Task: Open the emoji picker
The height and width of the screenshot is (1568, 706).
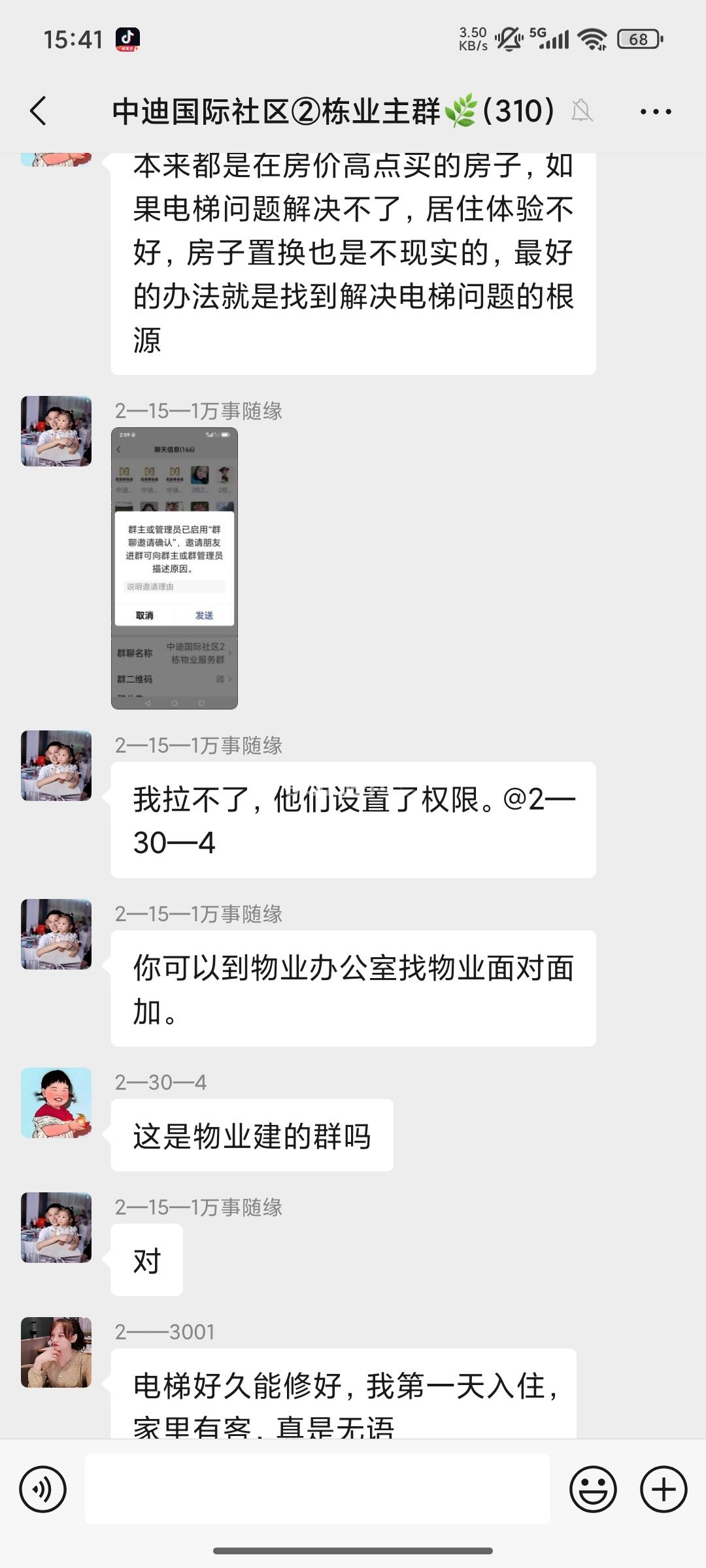Action: pyautogui.click(x=593, y=1490)
